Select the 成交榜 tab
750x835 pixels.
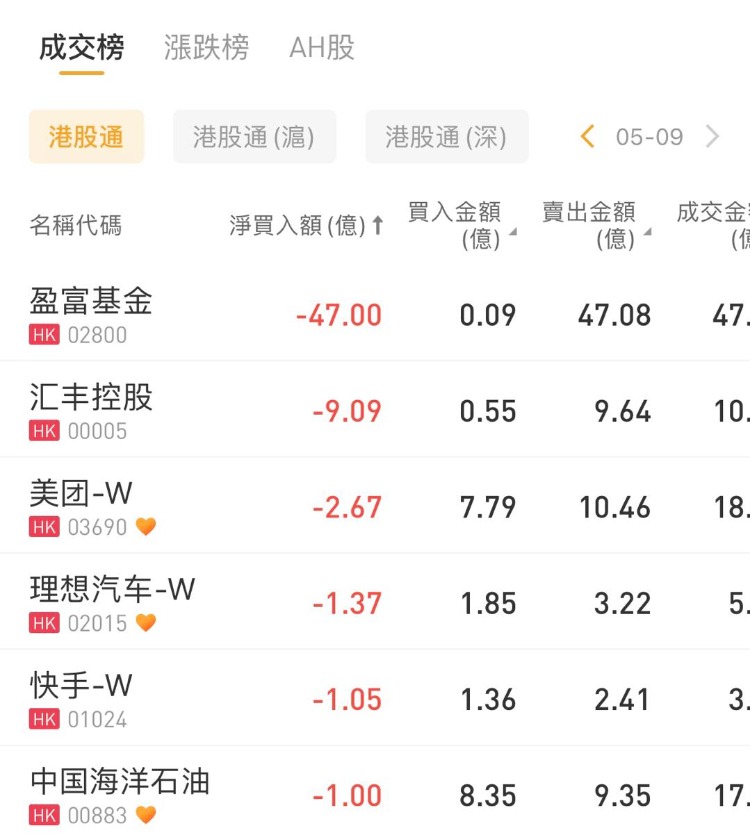(81, 47)
